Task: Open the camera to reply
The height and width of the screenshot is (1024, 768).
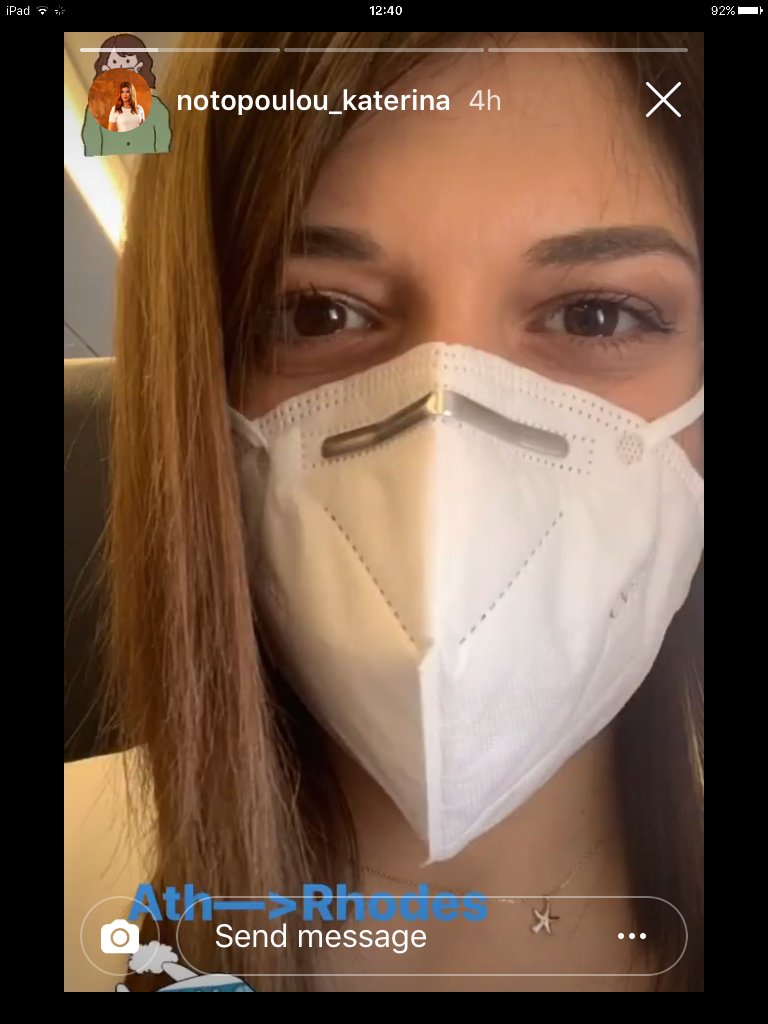Action: (x=120, y=937)
